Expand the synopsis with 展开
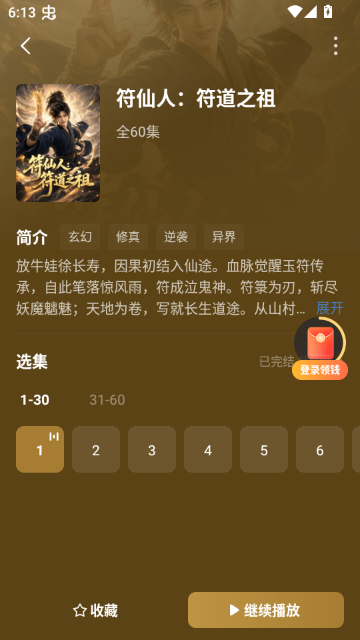This screenshot has height=640, width=360. point(330,308)
